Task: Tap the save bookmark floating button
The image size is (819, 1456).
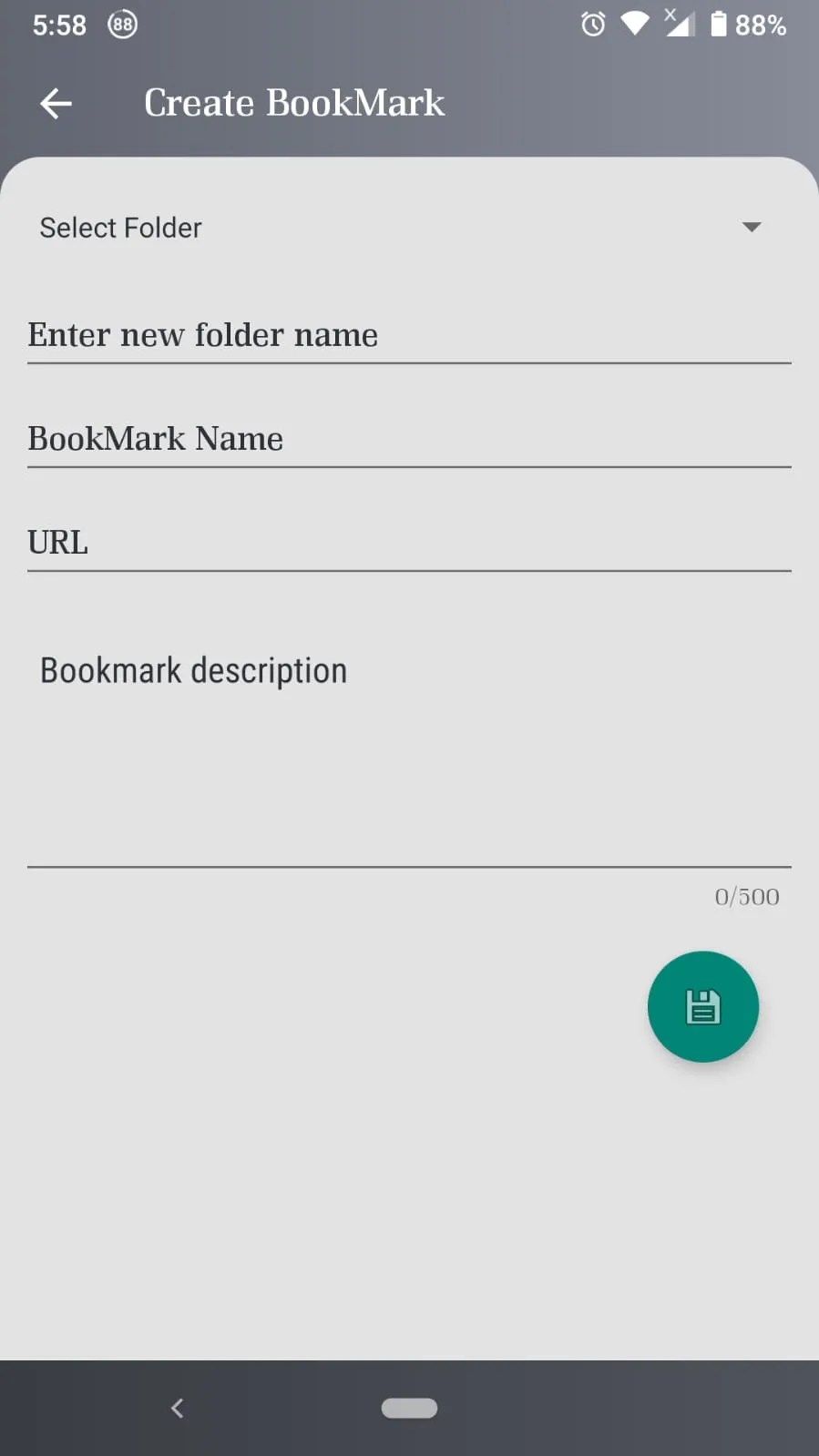Action: 702,1006
